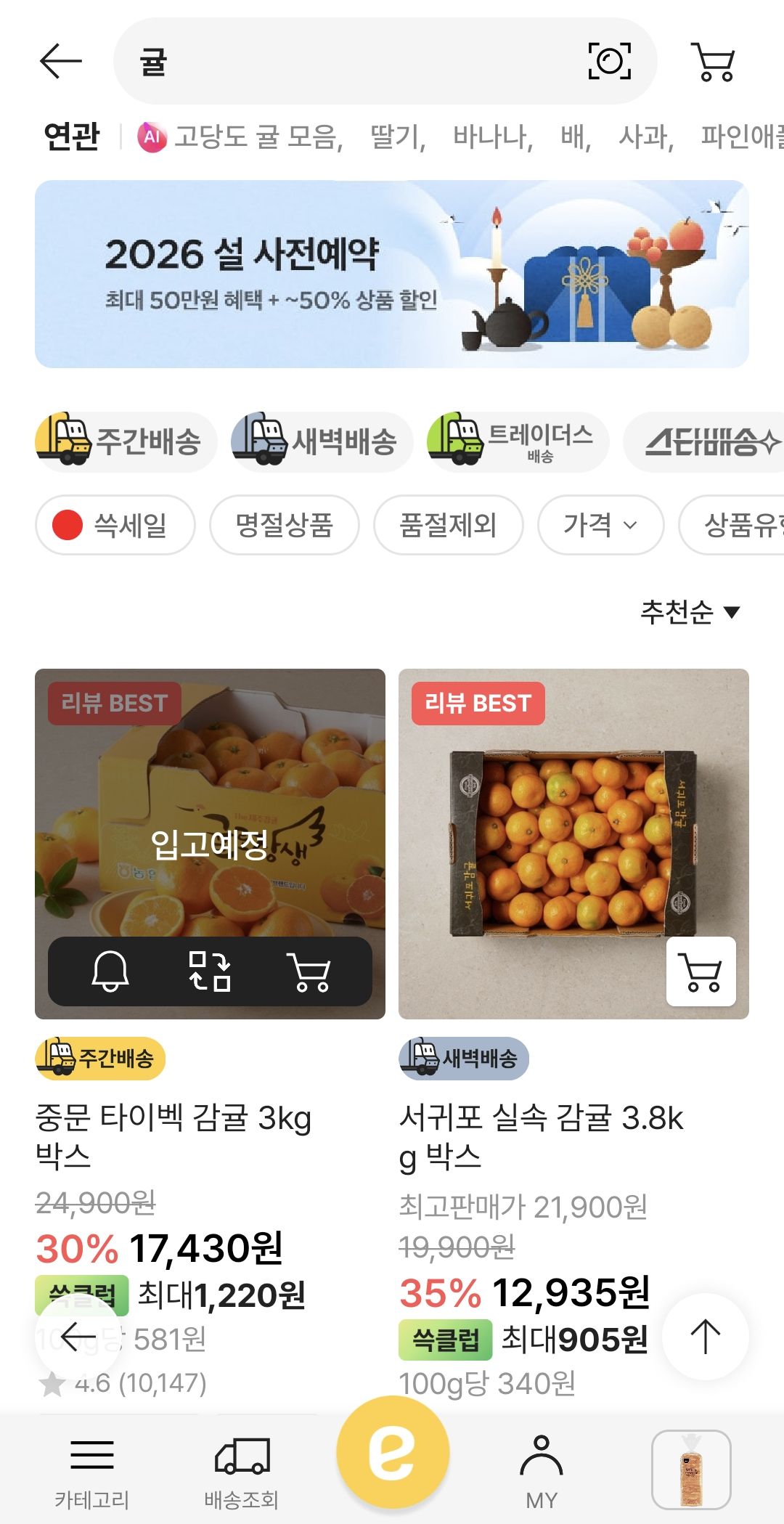The width and height of the screenshot is (784, 1524).
Task: Set restock alert for 중문 타이벡 감귤
Action: (x=110, y=971)
